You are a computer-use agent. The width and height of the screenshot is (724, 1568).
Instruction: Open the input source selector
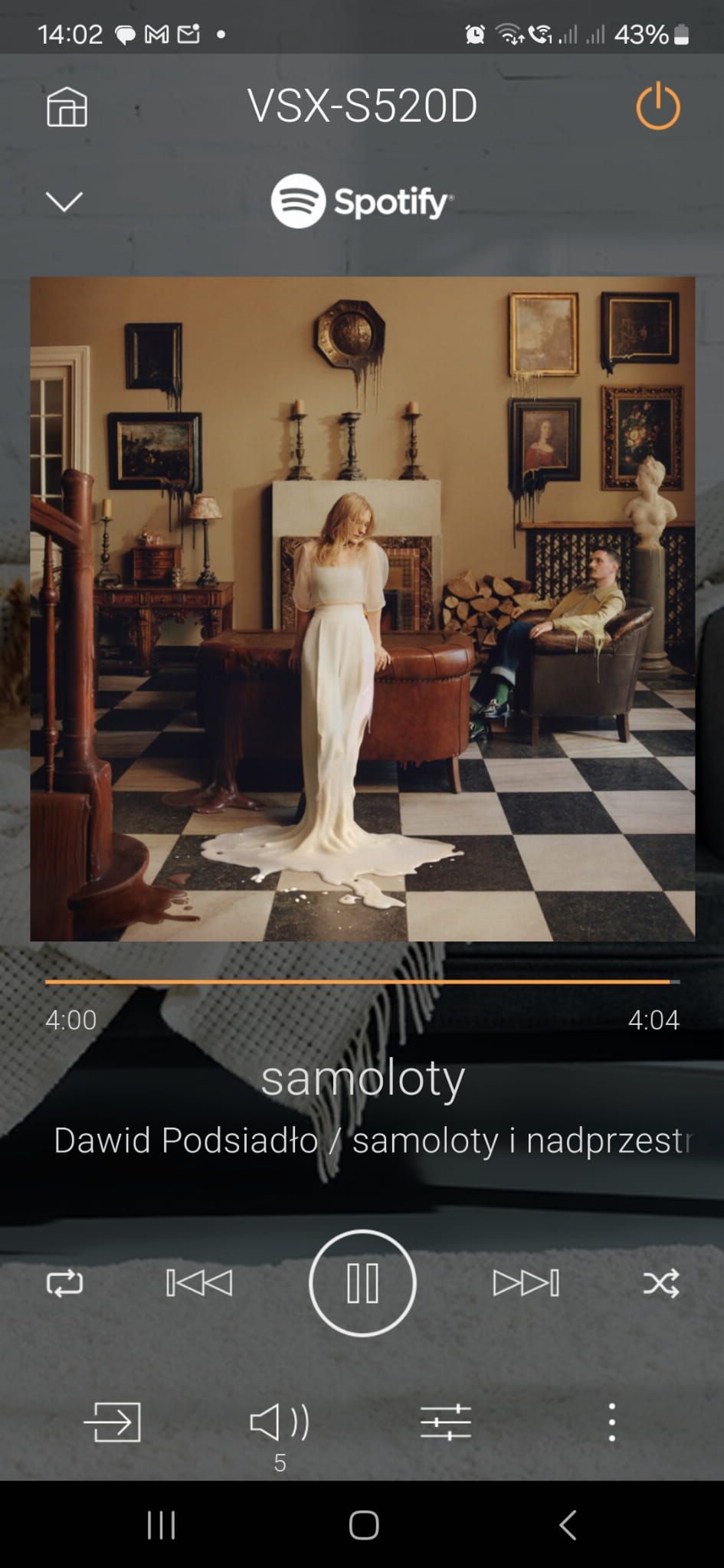(x=113, y=1422)
